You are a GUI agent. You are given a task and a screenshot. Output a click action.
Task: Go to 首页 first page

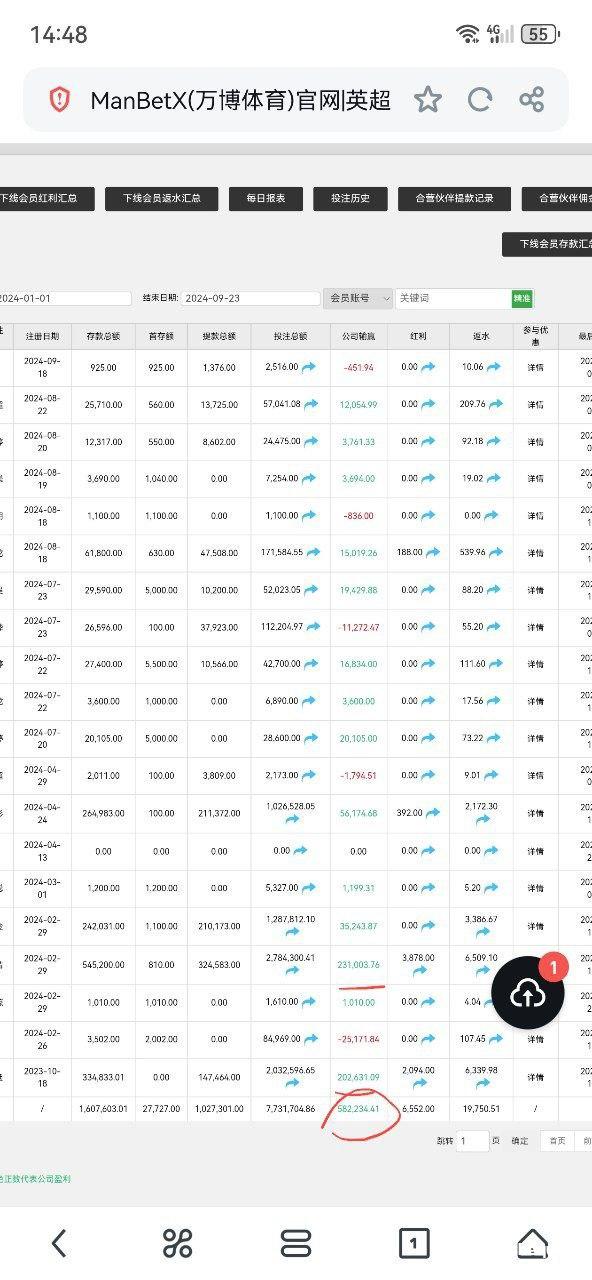pyautogui.click(x=558, y=1141)
